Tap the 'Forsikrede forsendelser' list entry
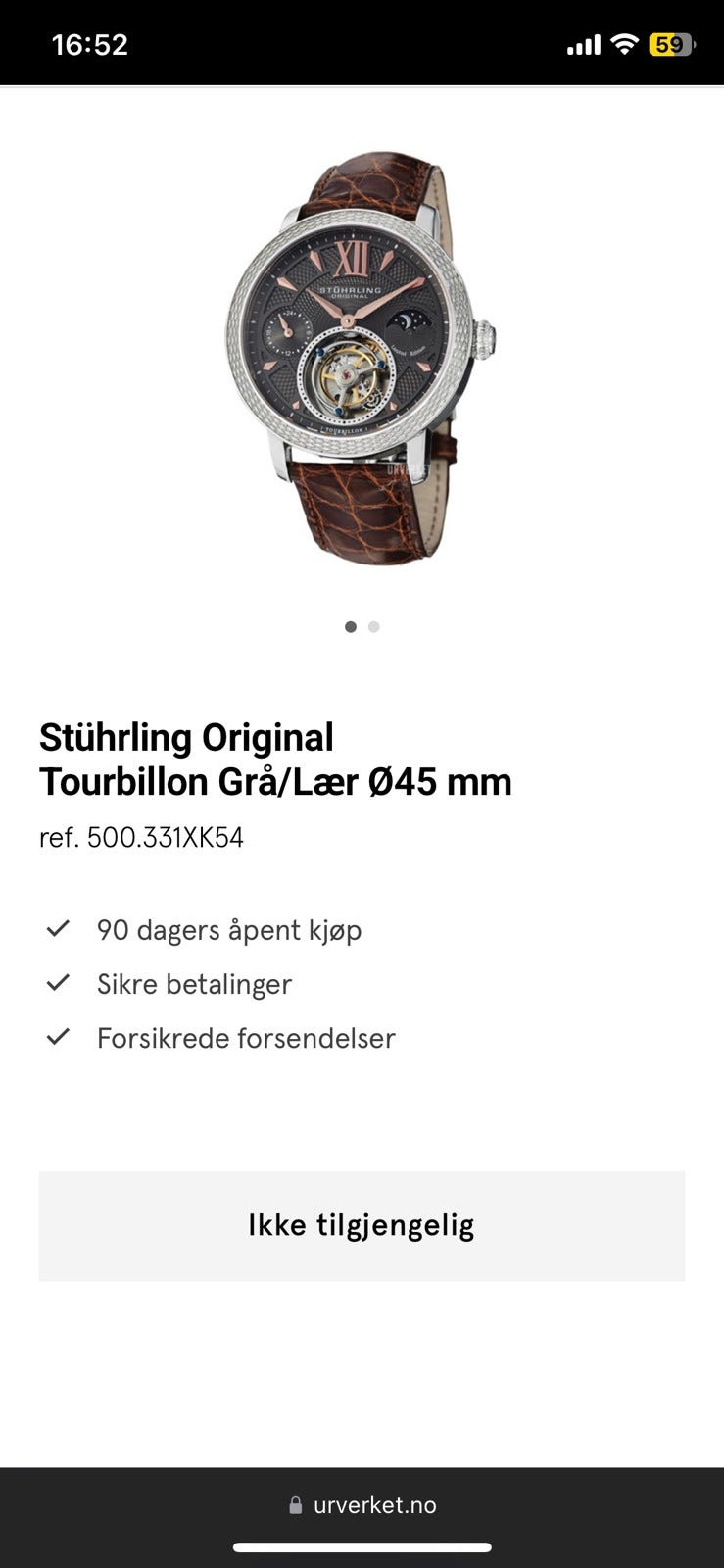This screenshot has width=724, height=1568. click(x=246, y=1037)
